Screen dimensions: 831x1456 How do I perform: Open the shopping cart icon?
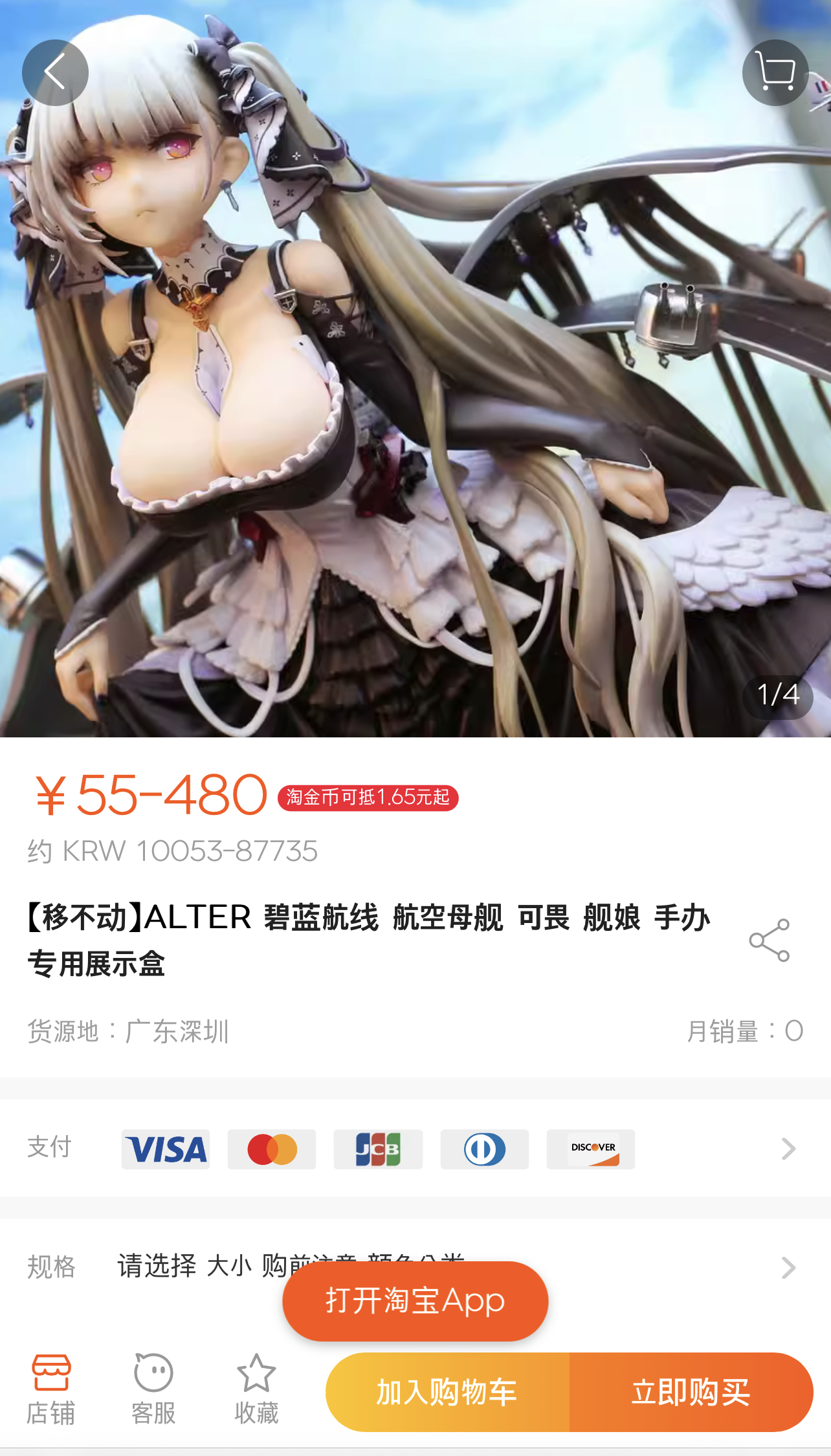tap(775, 72)
